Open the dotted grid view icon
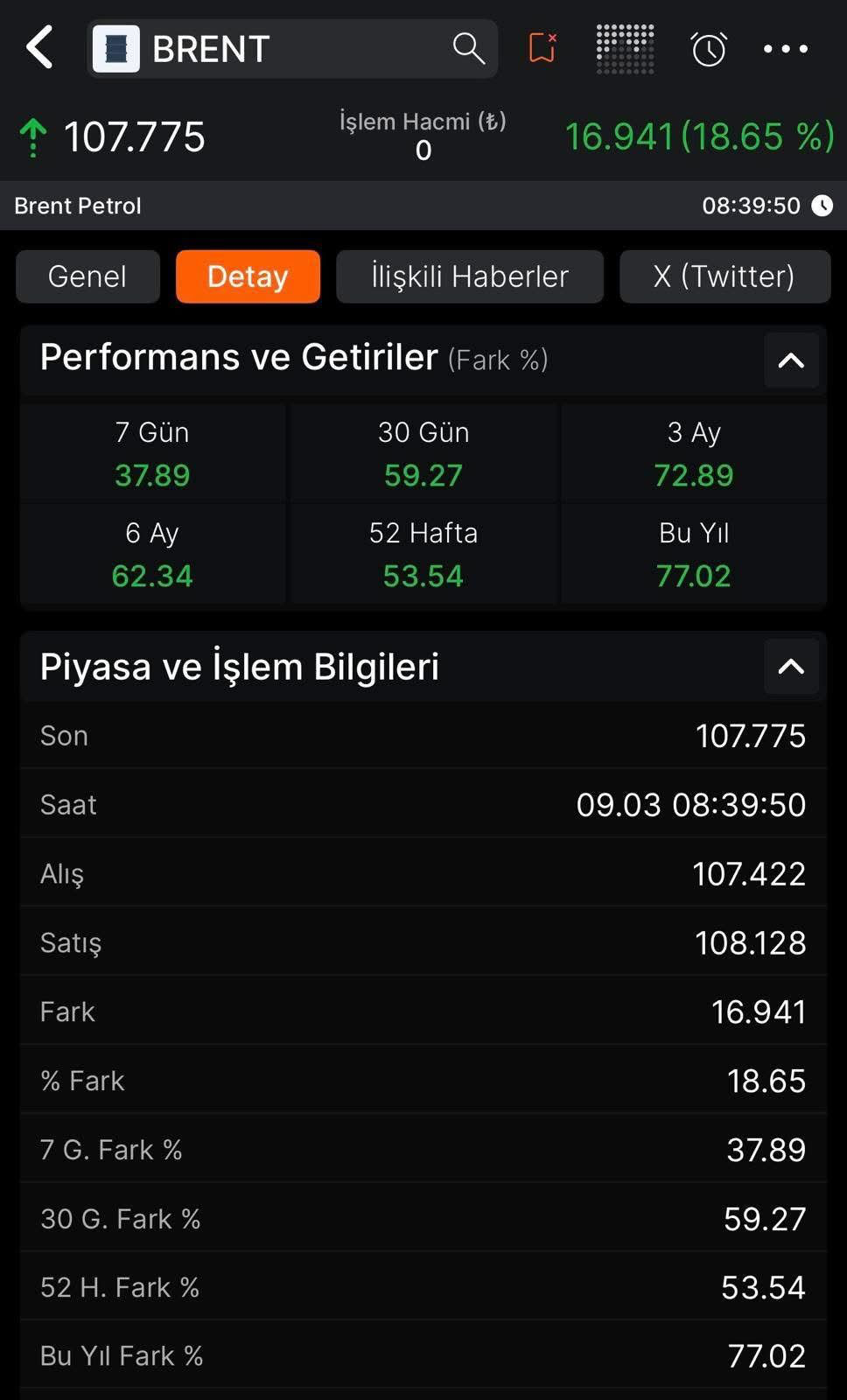Image resolution: width=847 pixels, height=1400 pixels. click(625, 48)
